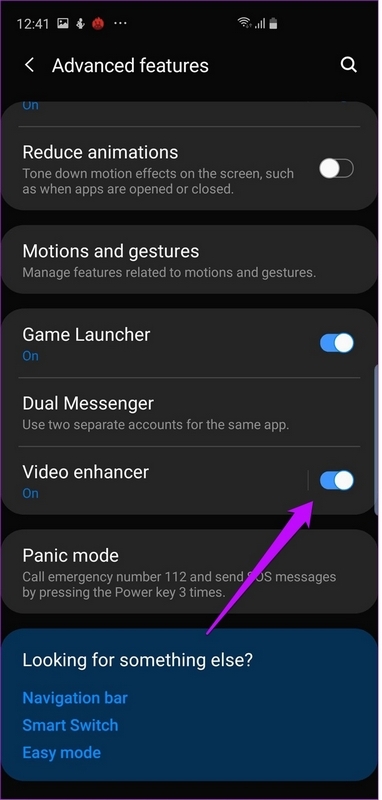Viewport: 382px width, 800px height.
Task: Enable the Reduce animations switch
Action: pyautogui.click(x=336, y=168)
